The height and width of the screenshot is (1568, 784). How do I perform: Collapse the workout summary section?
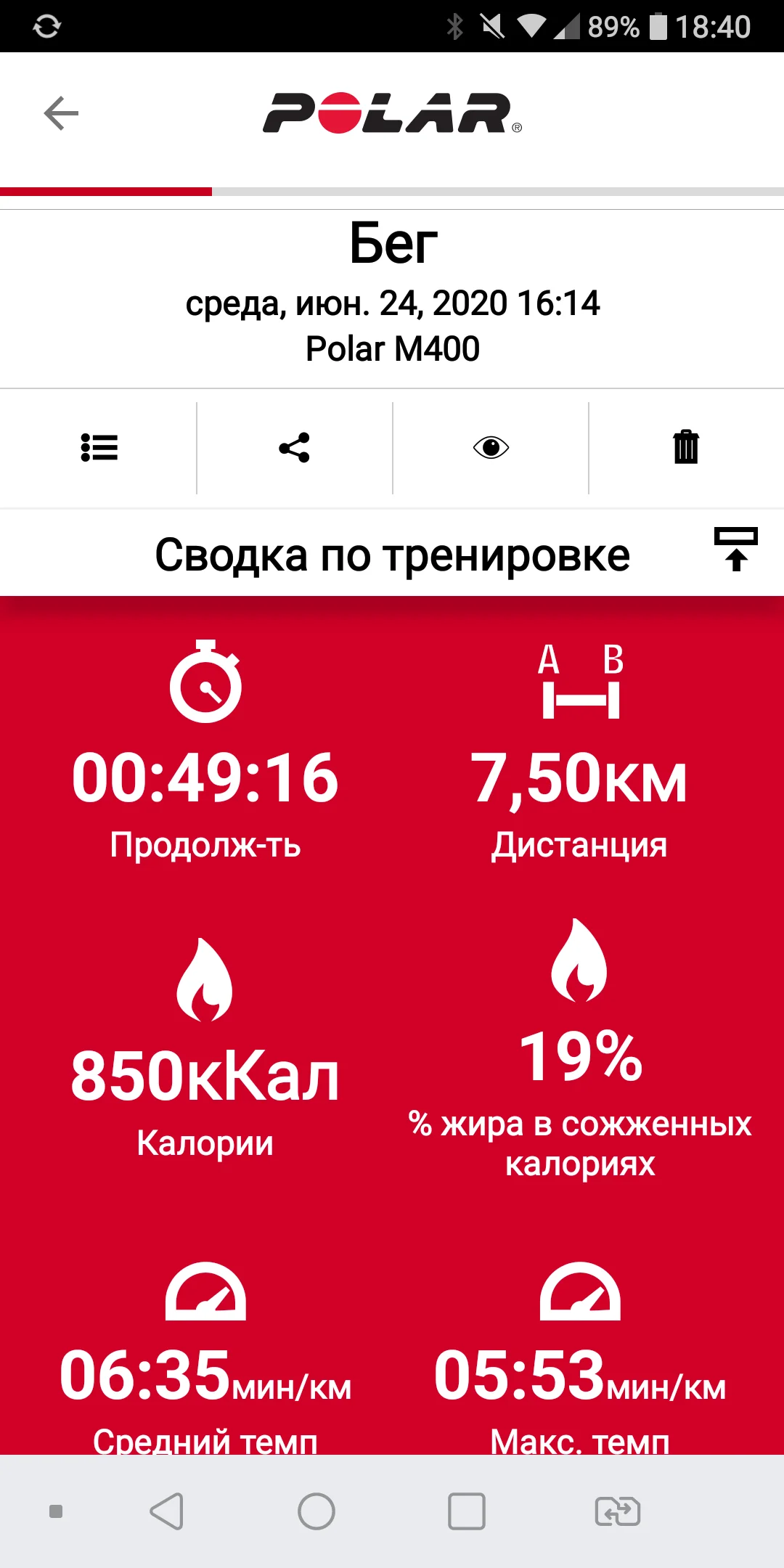pyautogui.click(x=736, y=550)
